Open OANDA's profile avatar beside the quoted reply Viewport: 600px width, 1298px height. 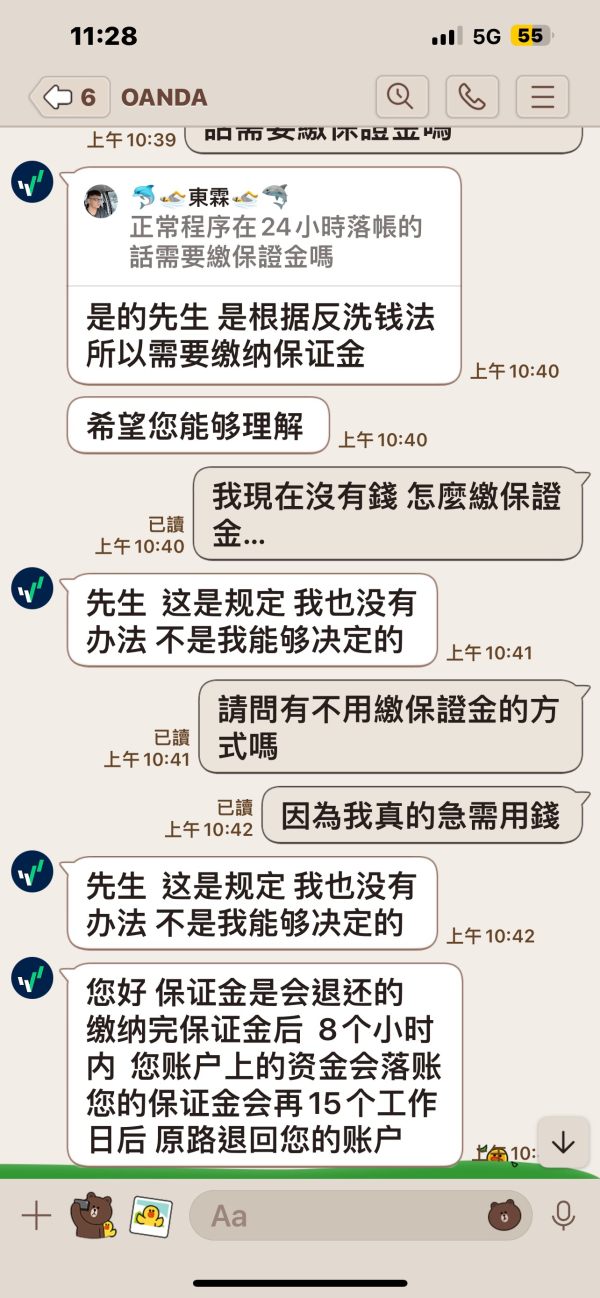(x=32, y=182)
